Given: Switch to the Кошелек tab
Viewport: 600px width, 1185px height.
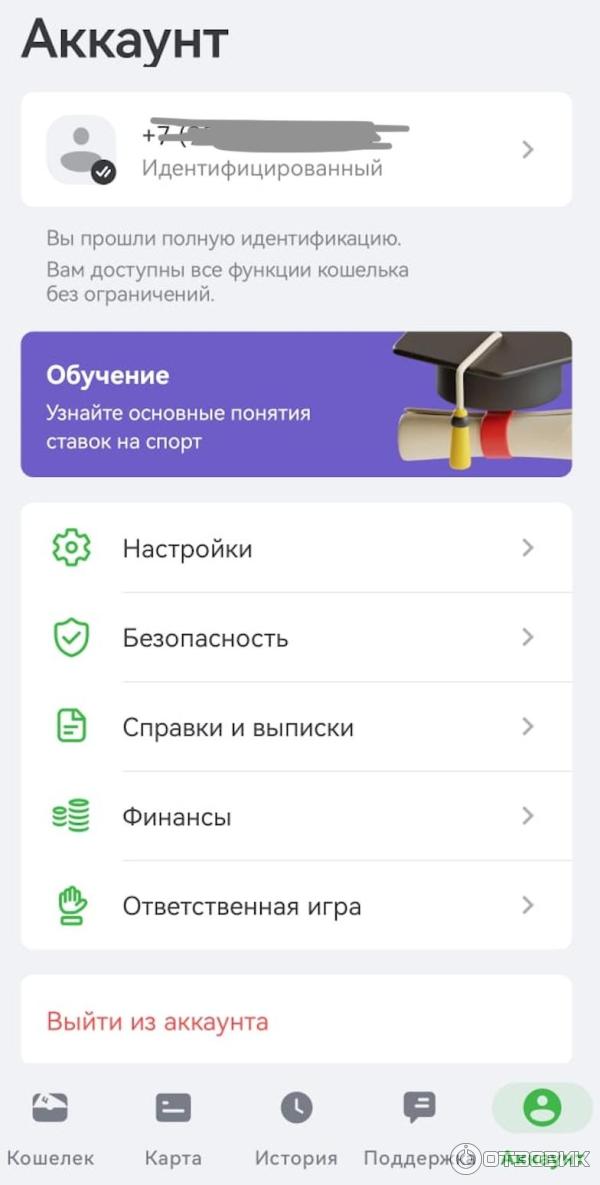Looking at the screenshot, I should [50, 1127].
